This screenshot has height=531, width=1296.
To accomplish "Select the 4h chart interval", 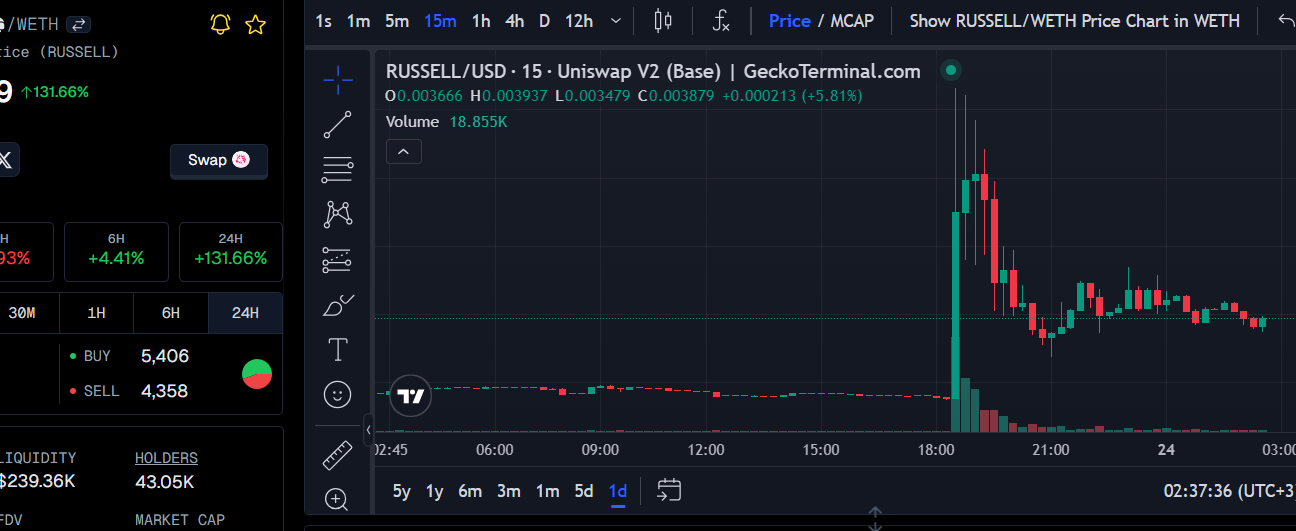I will pyautogui.click(x=514, y=20).
